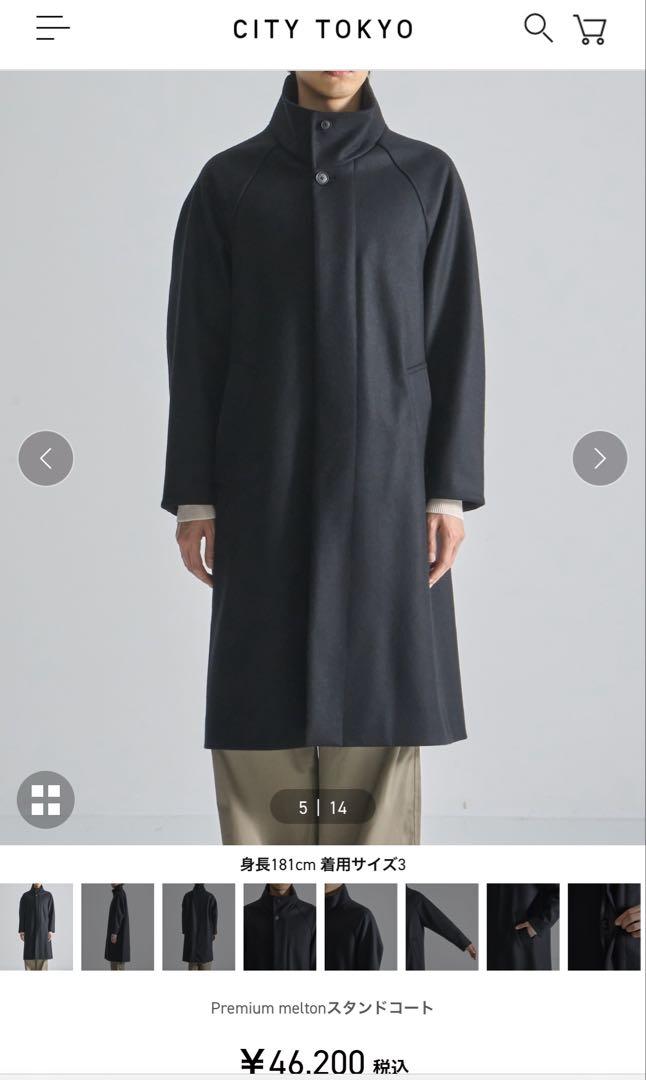The height and width of the screenshot is (1080, 646).
Task: Open the hamburger menu
Action: coord(53,28)
